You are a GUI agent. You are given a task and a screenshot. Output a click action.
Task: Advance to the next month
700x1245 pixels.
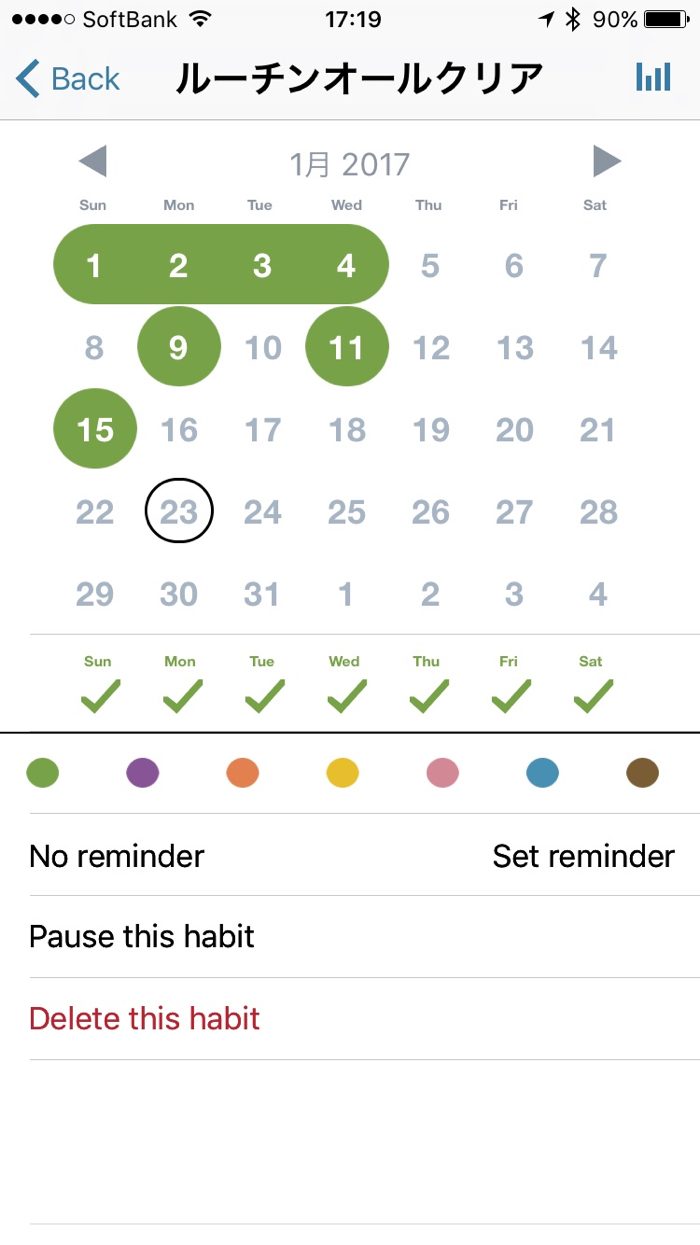[x=606, y=162]
